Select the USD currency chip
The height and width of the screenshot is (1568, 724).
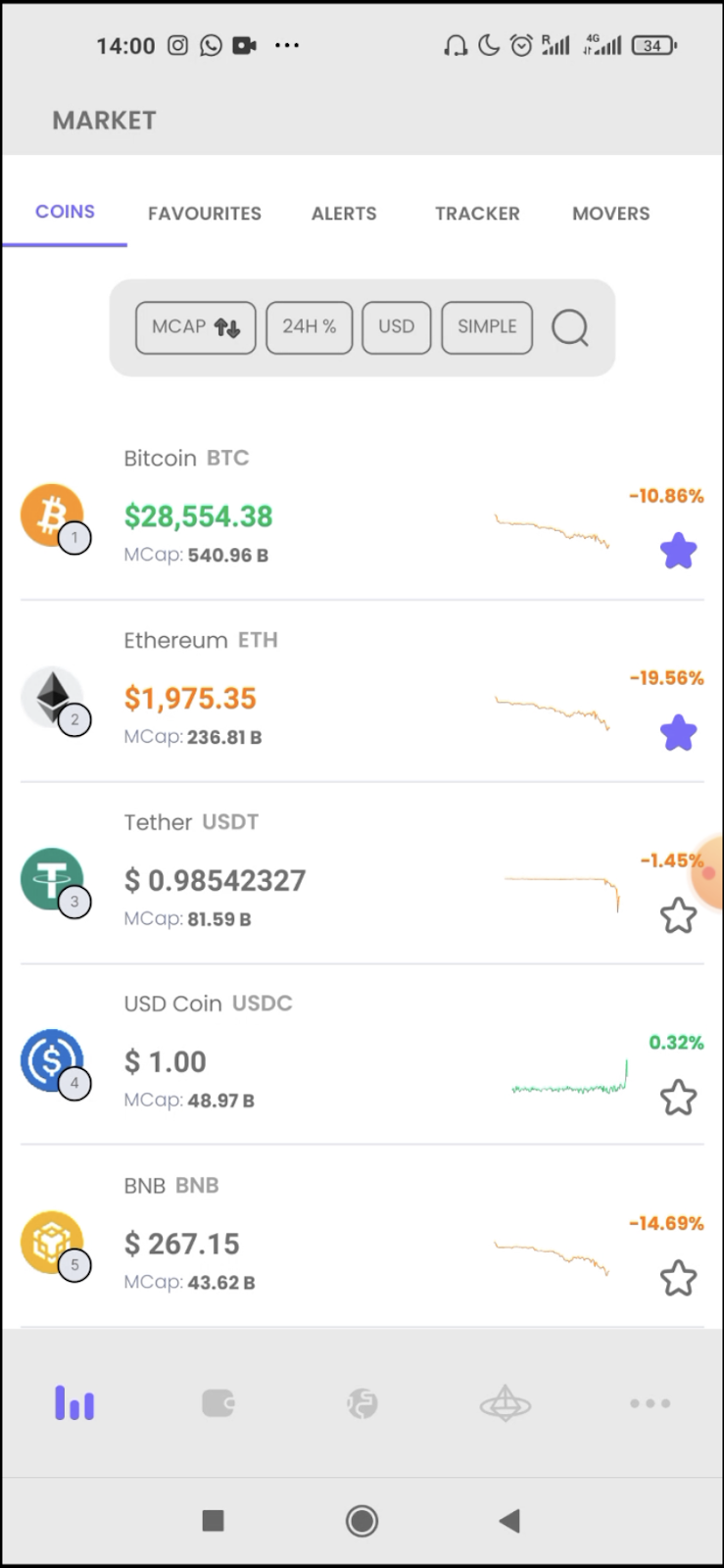[x=396, y=327]
